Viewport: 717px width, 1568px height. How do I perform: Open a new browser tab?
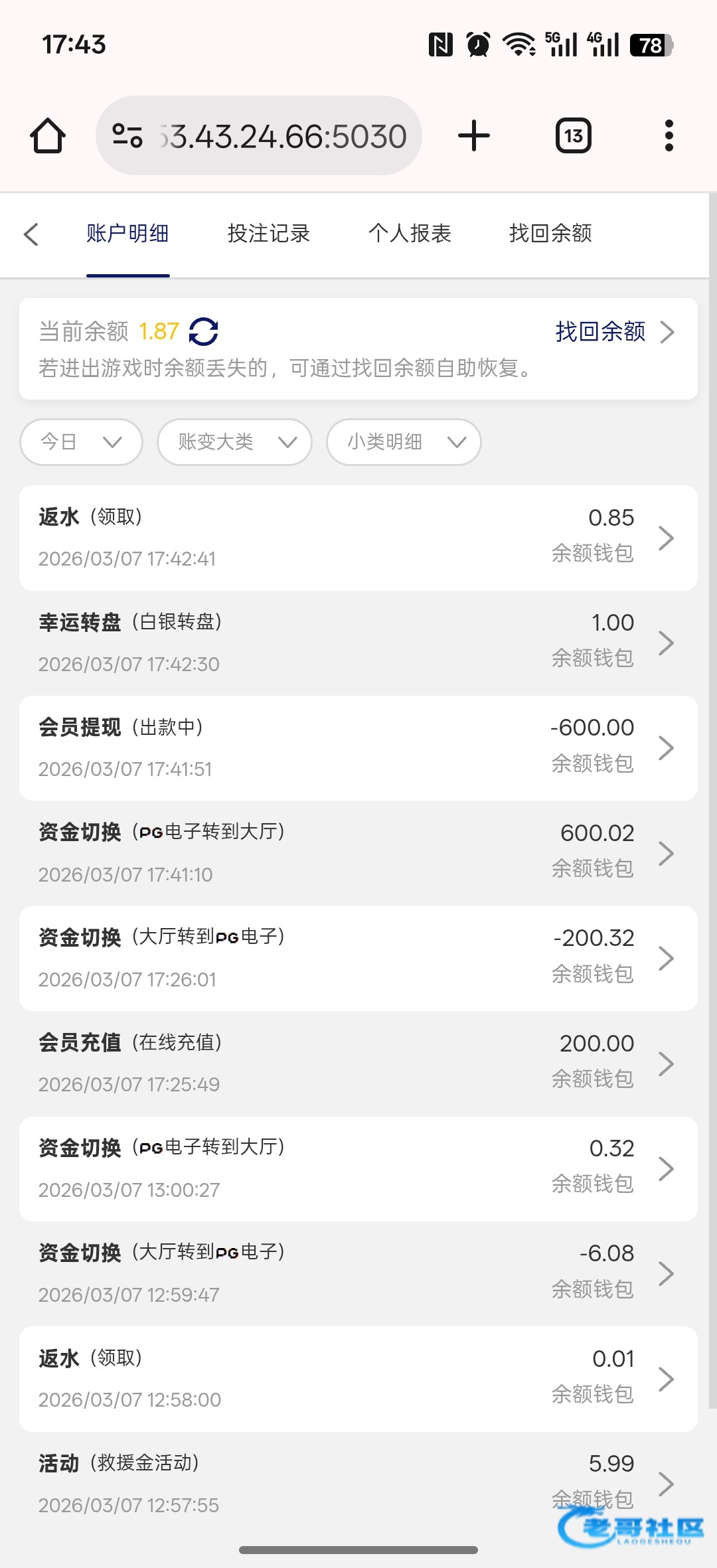pos(474,136)
